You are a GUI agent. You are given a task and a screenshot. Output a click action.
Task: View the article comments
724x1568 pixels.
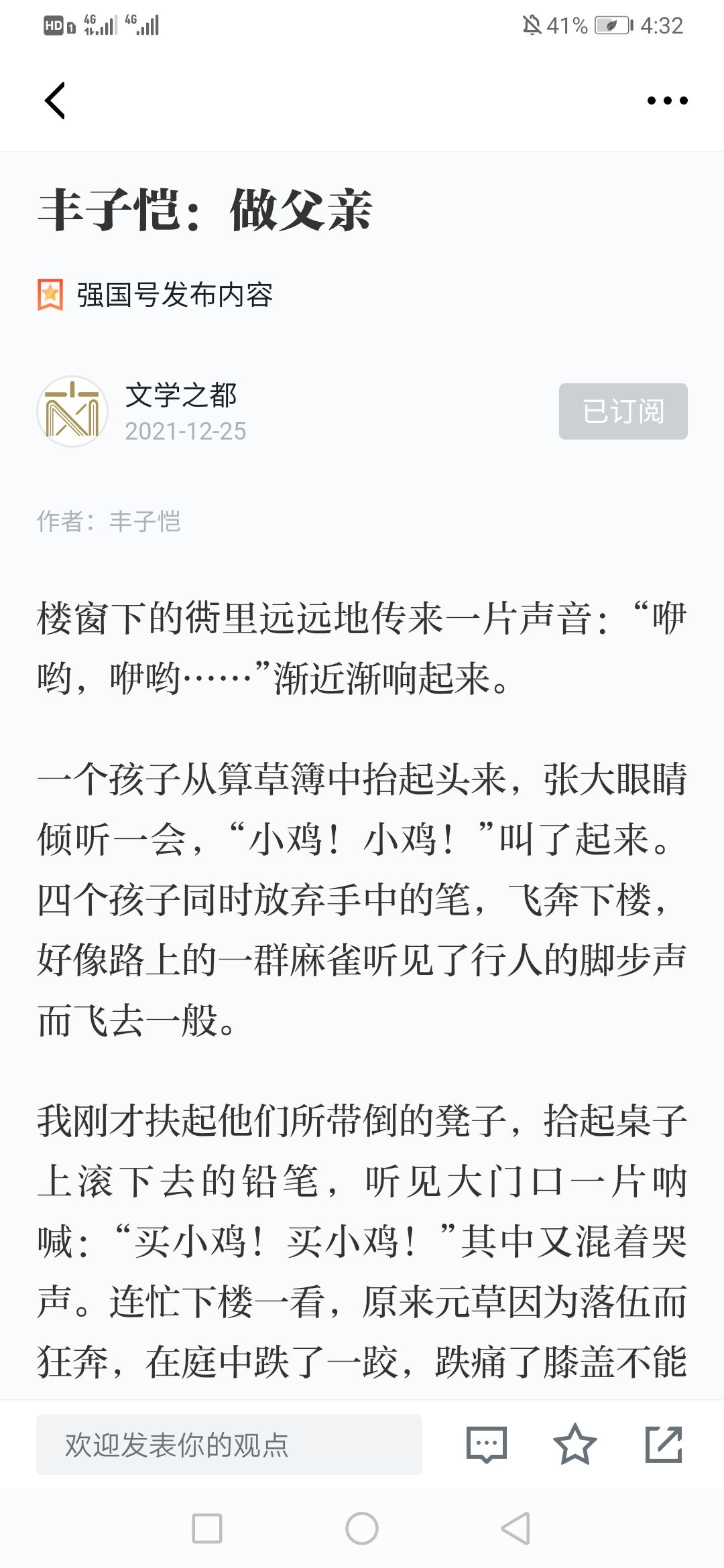[486, 1445]
